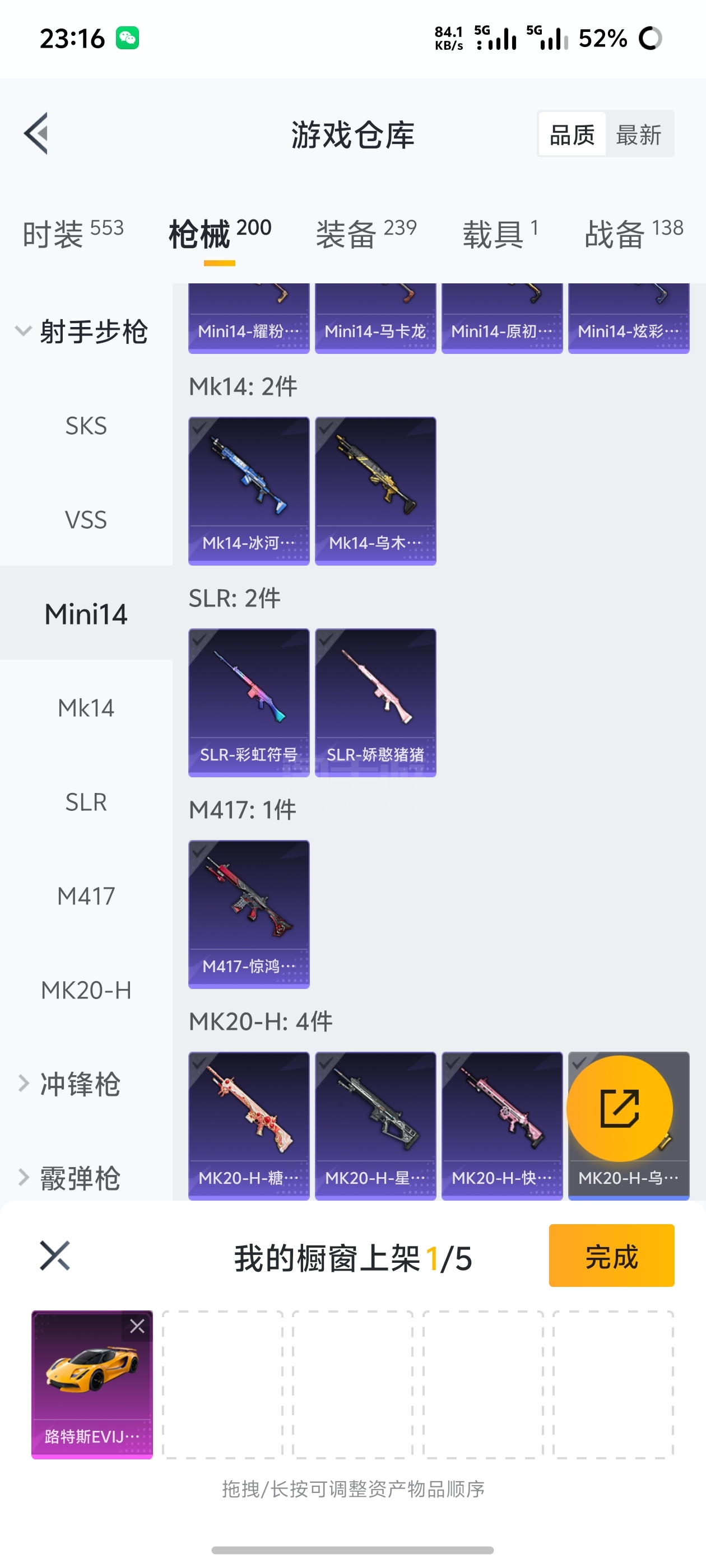Switch to the 战备 tab
Viewport: 706px width, 1568px height.
pyautogui.click(x=634, y=234)
